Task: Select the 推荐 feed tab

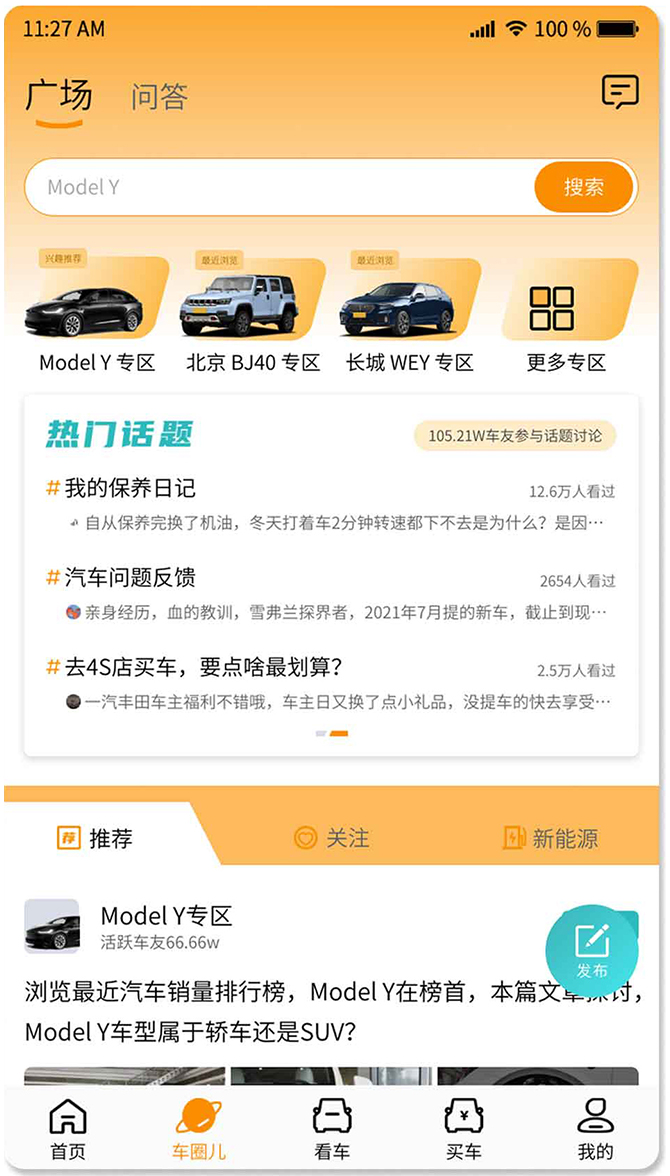Action: [x=96, y=838]
